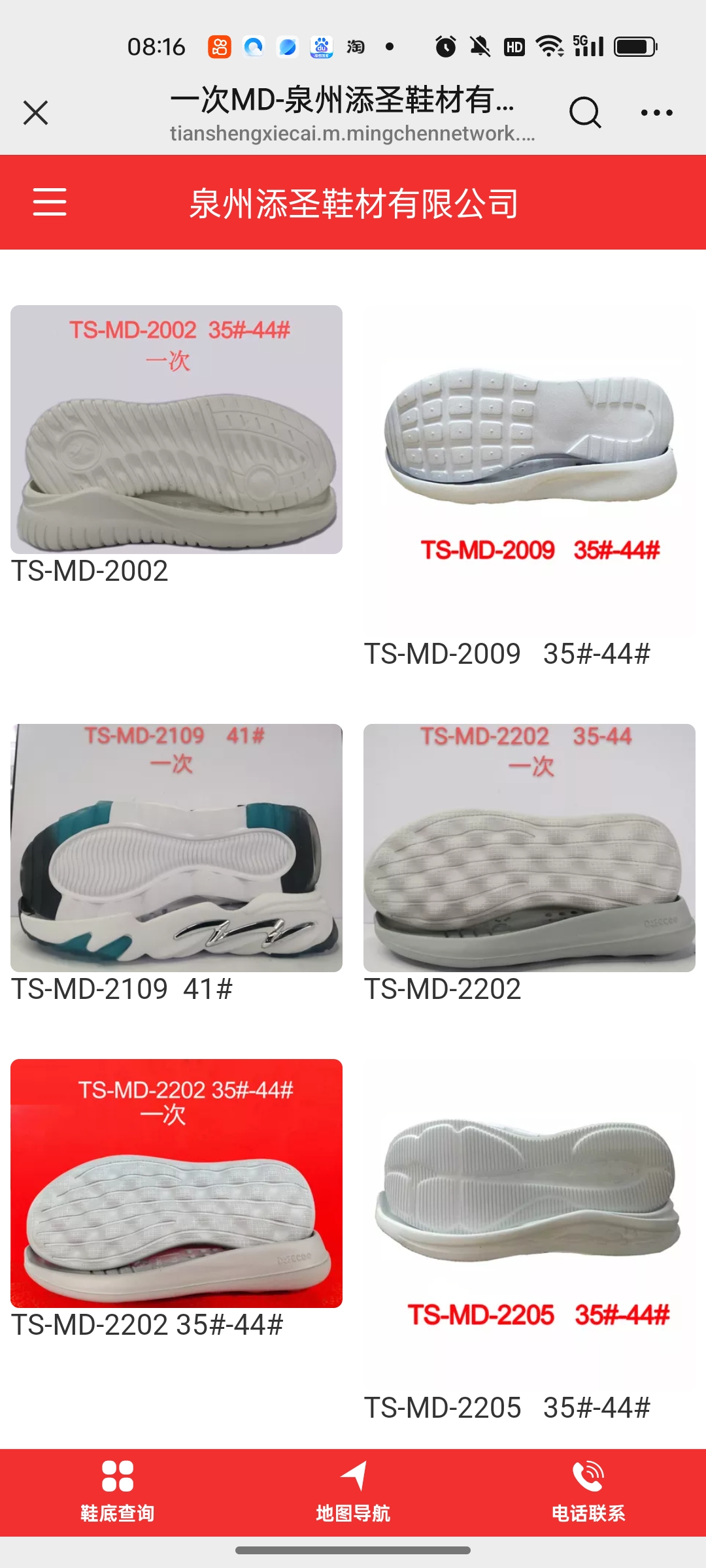Open the red-background TS-MD-2202 35#-44# product

pyautogui.click(x=176, y=1183)
